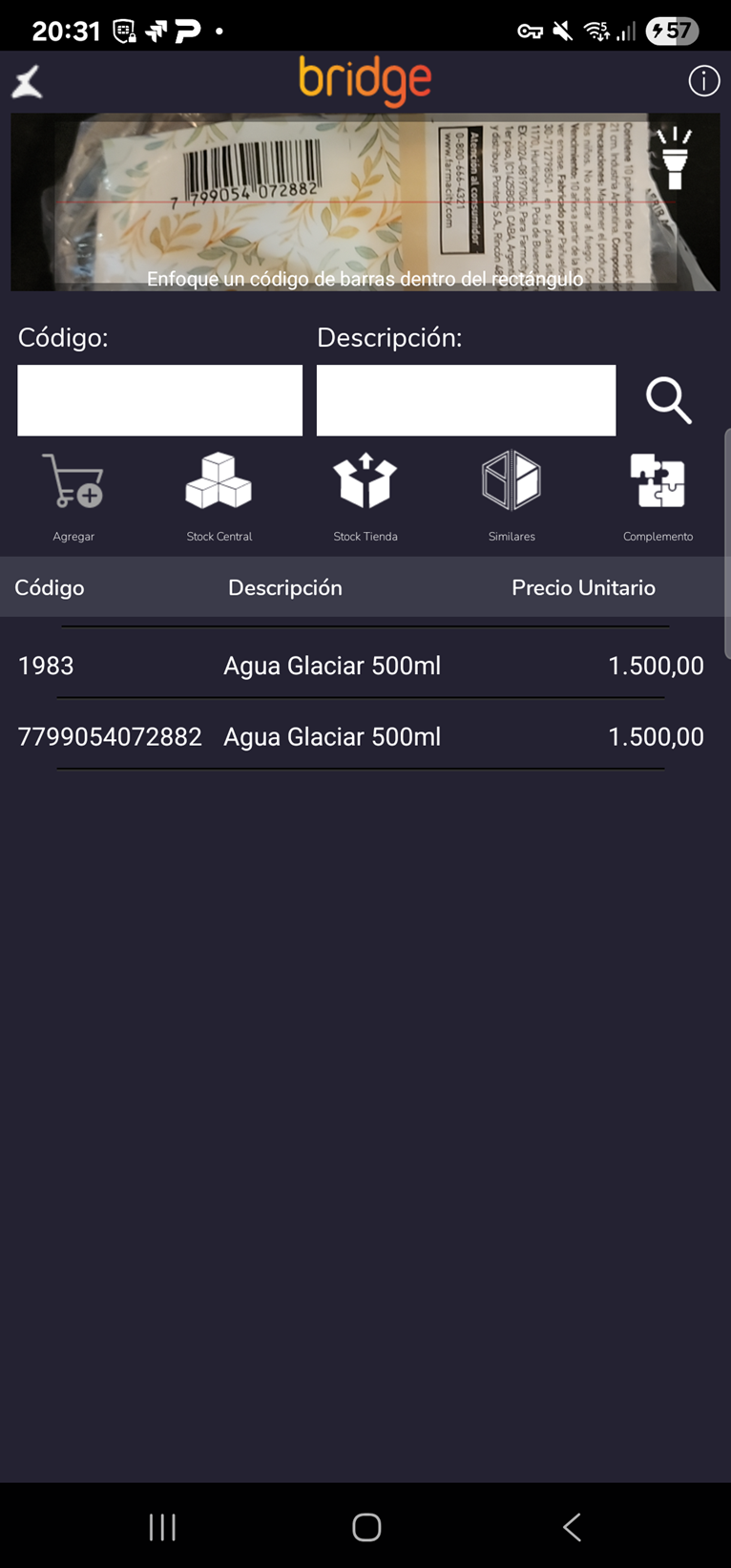Tap the top-left app logo icon

tap(28, 82)
